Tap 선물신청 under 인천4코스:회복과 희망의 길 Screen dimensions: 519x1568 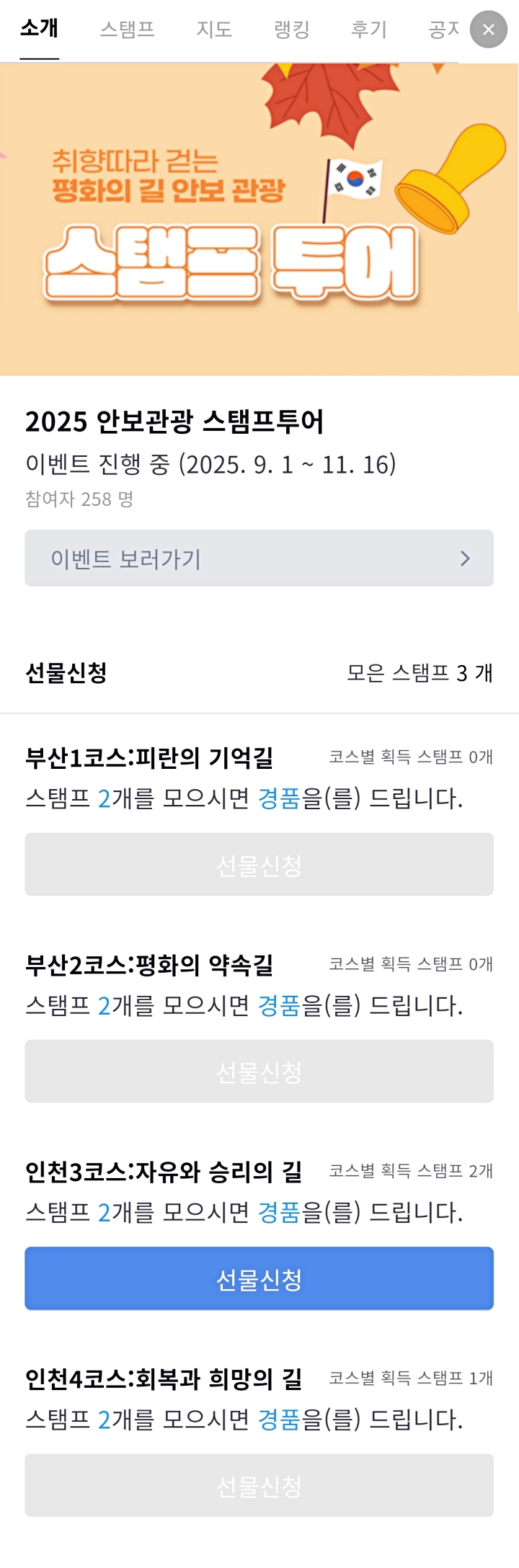click(x=259, y=1485)
